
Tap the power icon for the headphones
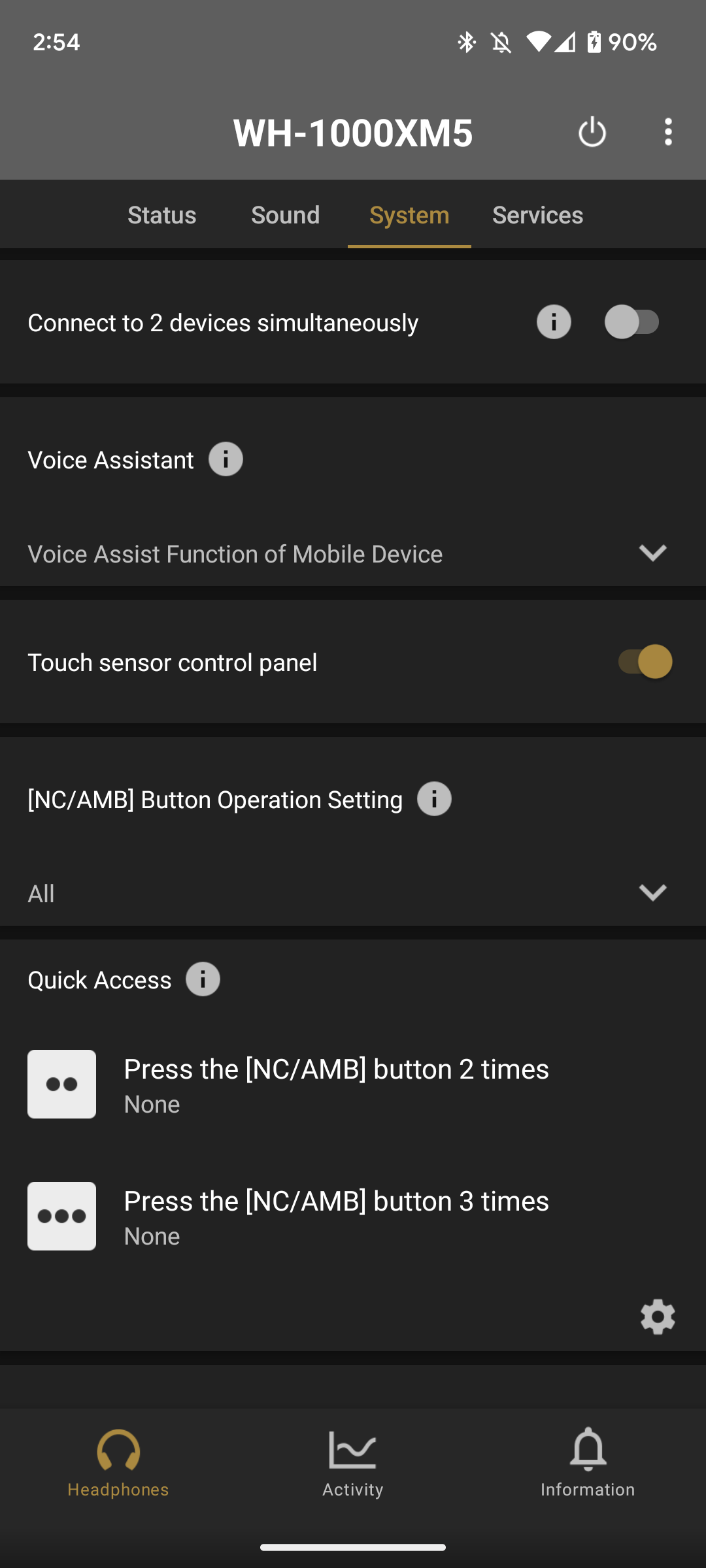click(x=590, y=132)
